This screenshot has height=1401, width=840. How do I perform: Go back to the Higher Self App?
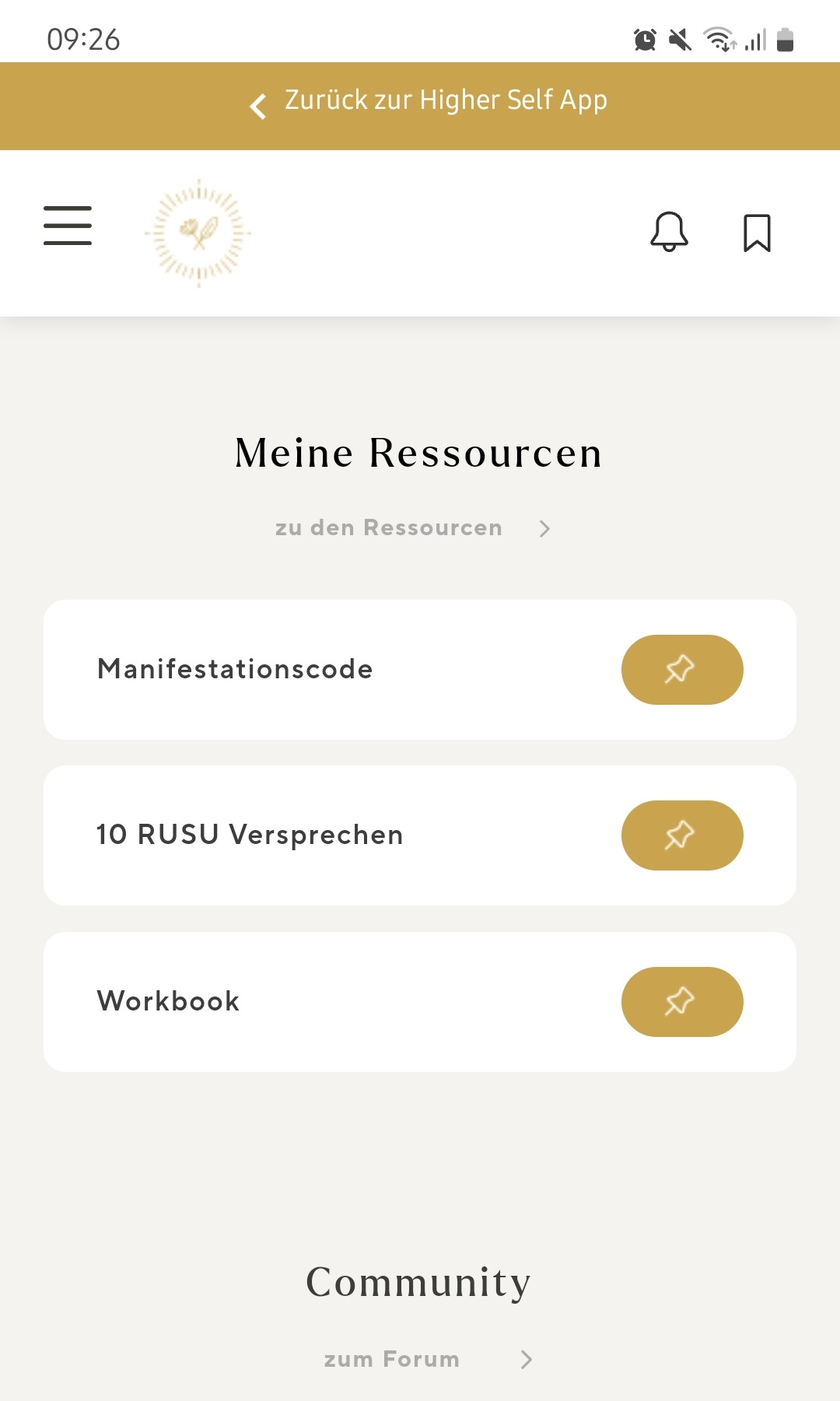pos(428,103)
